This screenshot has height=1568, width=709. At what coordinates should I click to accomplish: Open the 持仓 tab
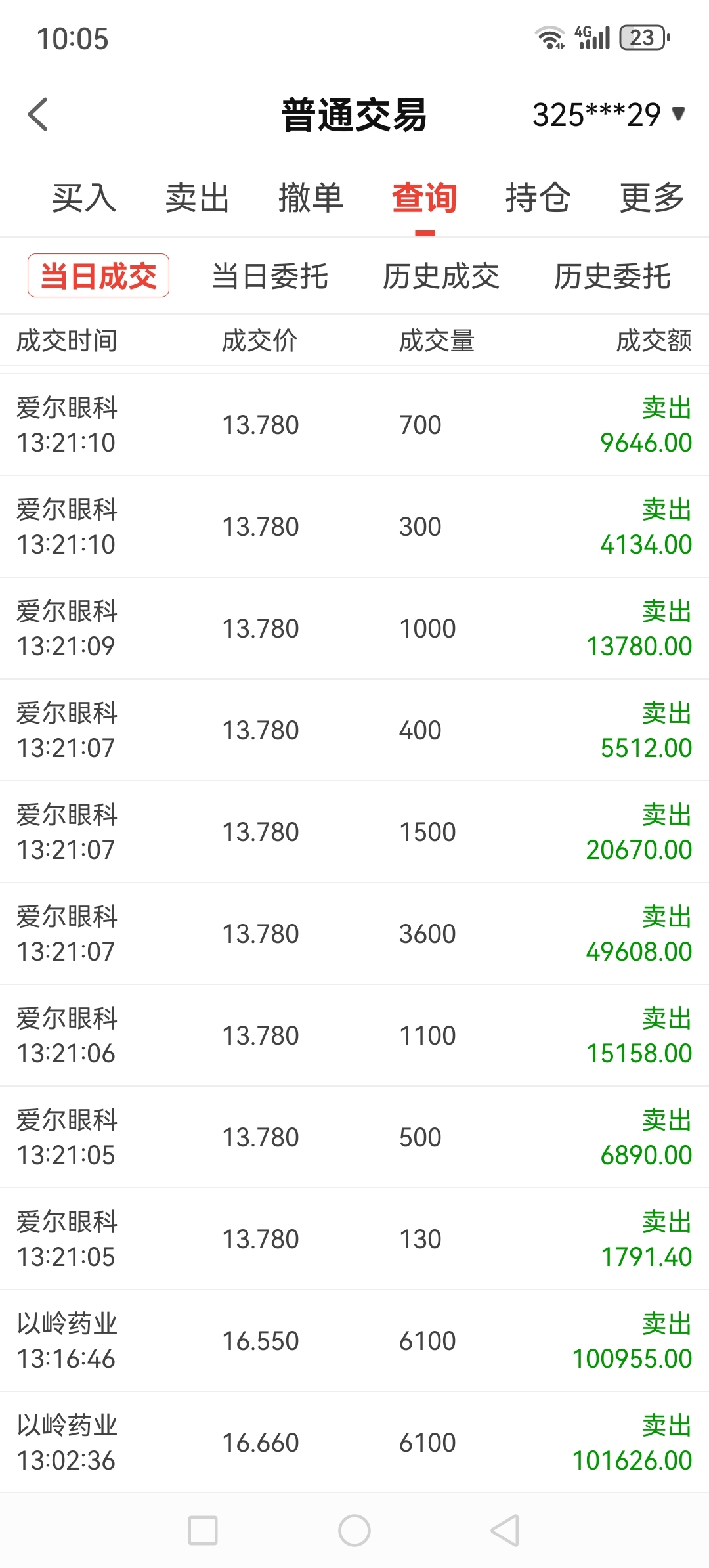coord(538,198)
